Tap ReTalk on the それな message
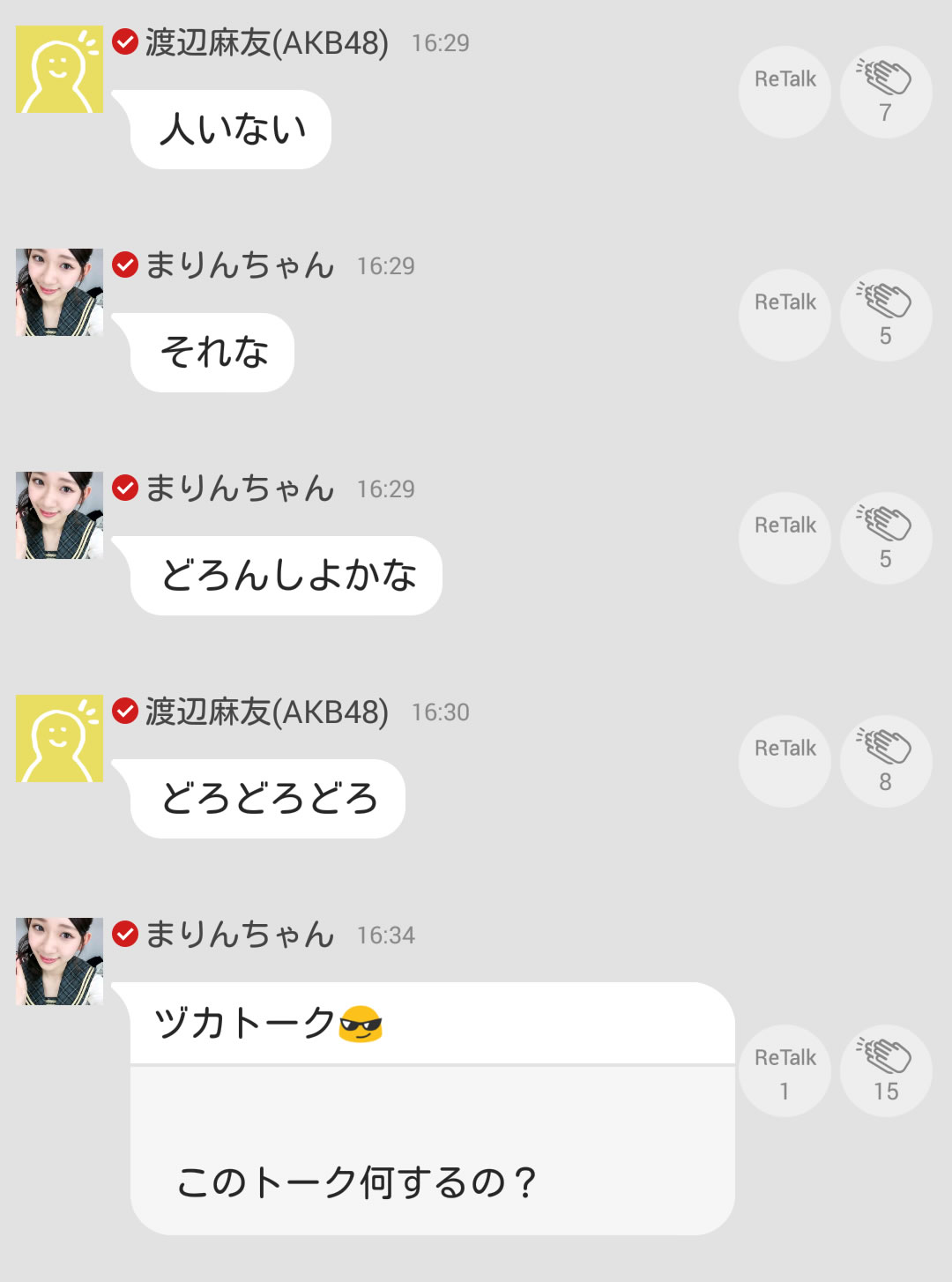This screenshot has width=952, height=1282. click(785, 315)
